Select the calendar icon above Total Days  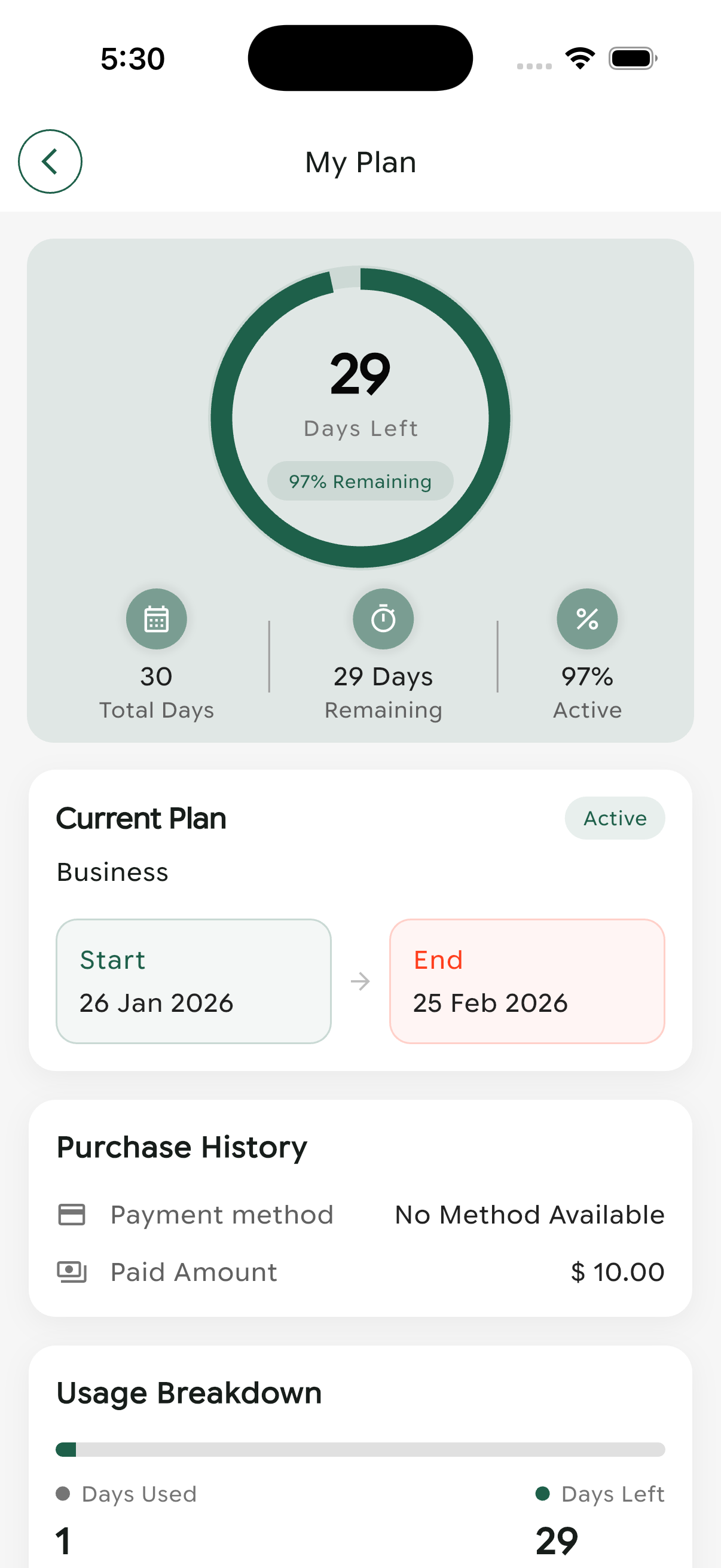(156, 618)
